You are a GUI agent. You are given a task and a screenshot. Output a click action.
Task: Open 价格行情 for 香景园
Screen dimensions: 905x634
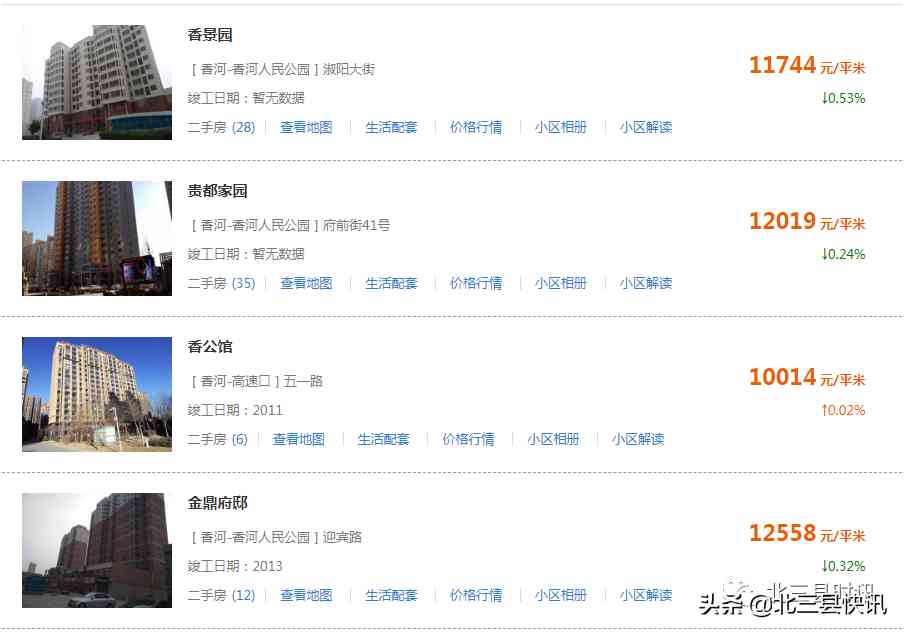476,127
